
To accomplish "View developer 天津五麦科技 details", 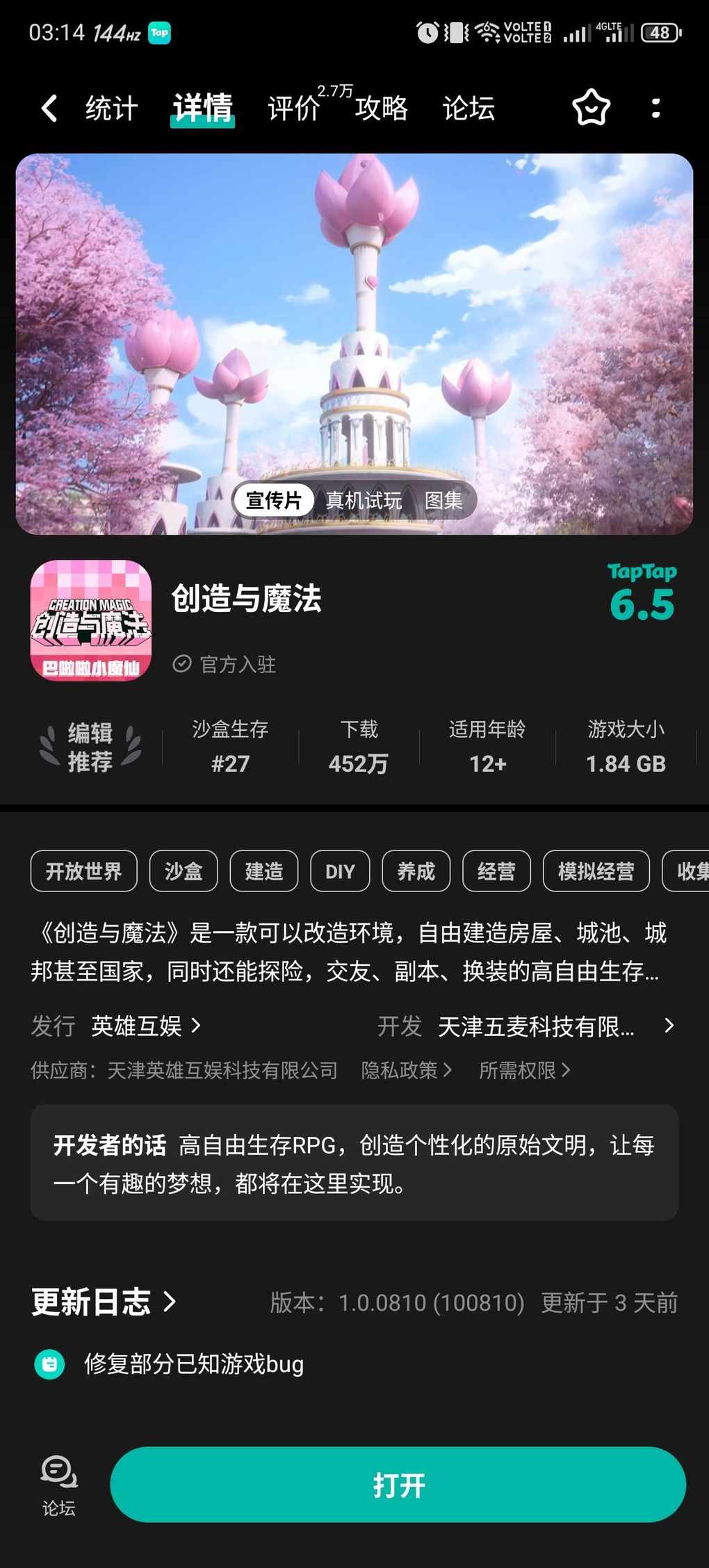I will click(535, 1026).
